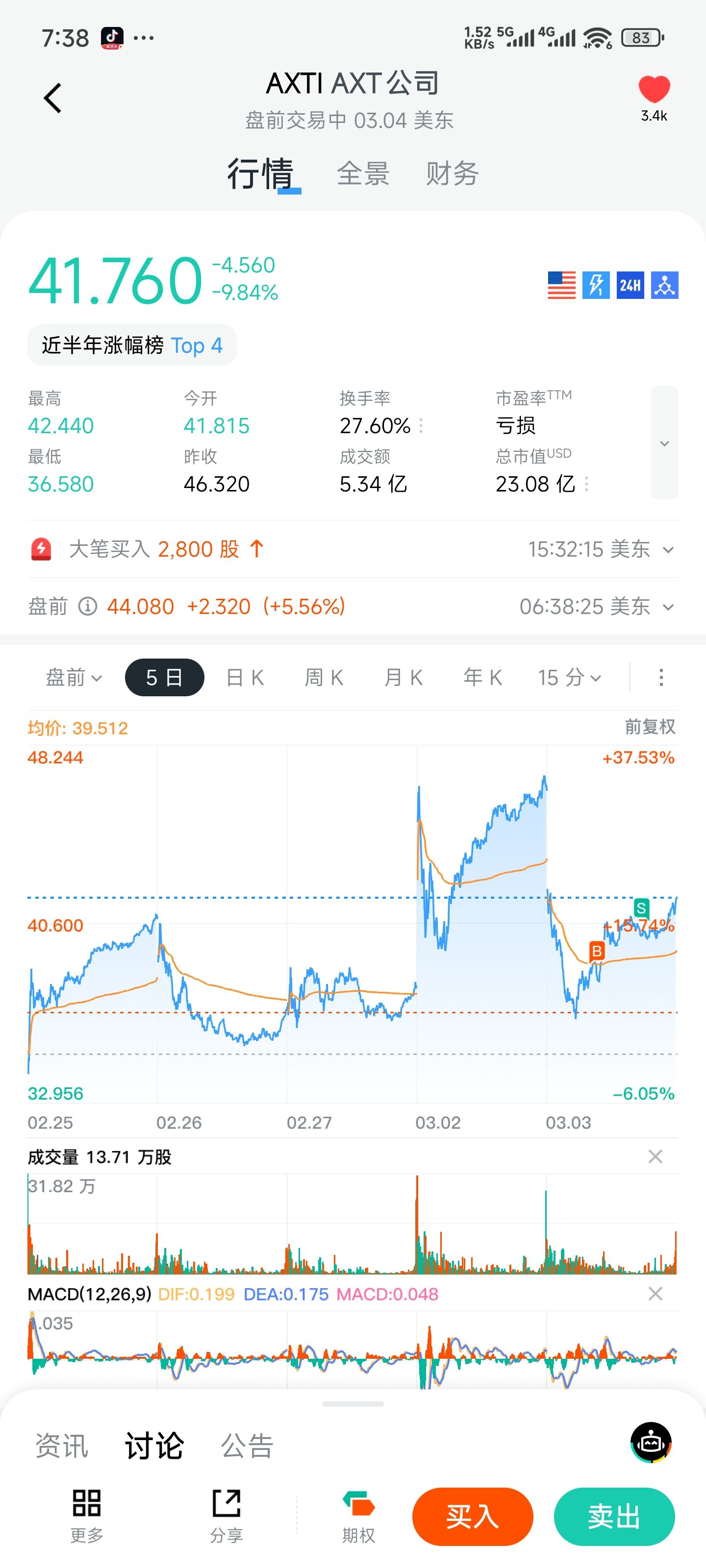
Task: Tap 卖出 to sell AXTI
Action: pos(614,1516)
